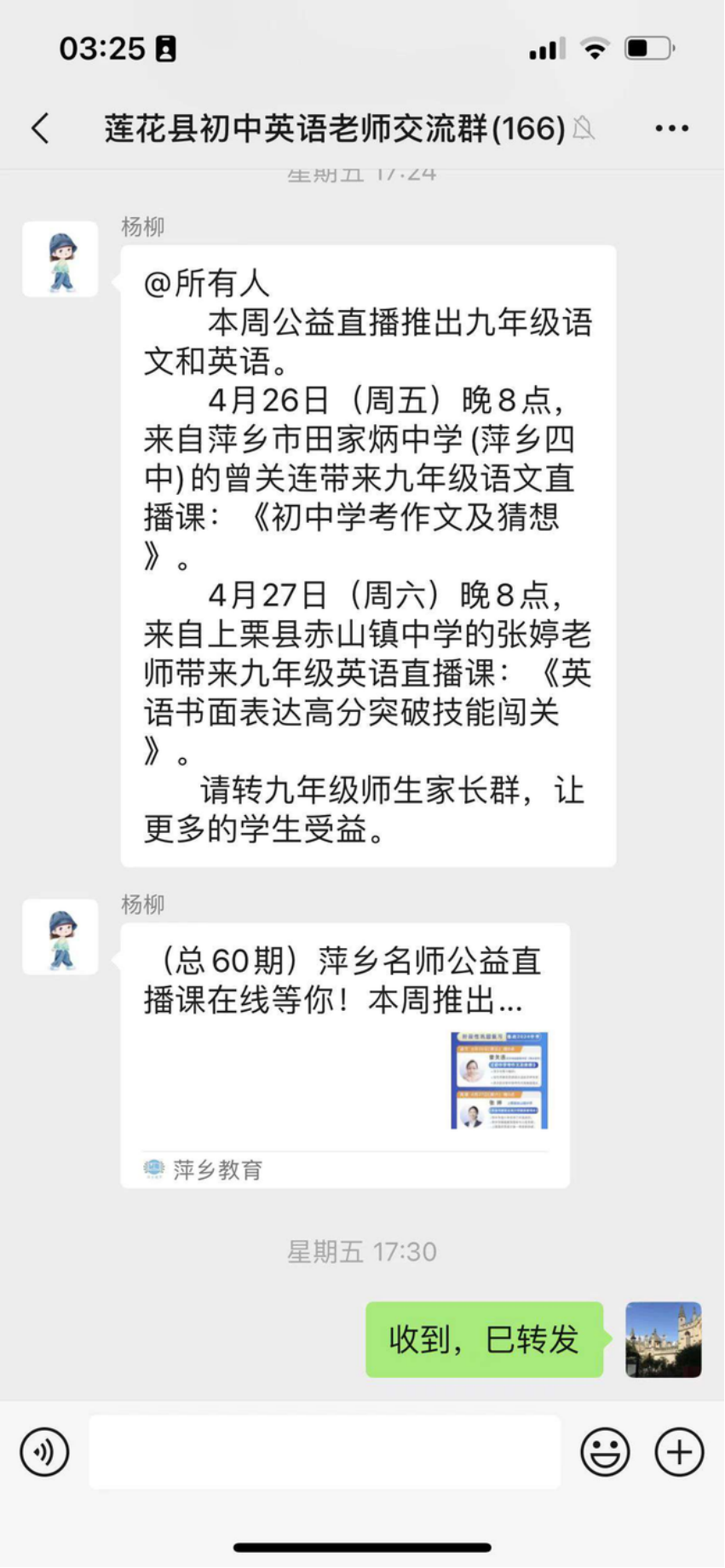Screen dimensions: 725x1568
Task: Tap the back chevron to exit chat
Action: tap(40, 127)
